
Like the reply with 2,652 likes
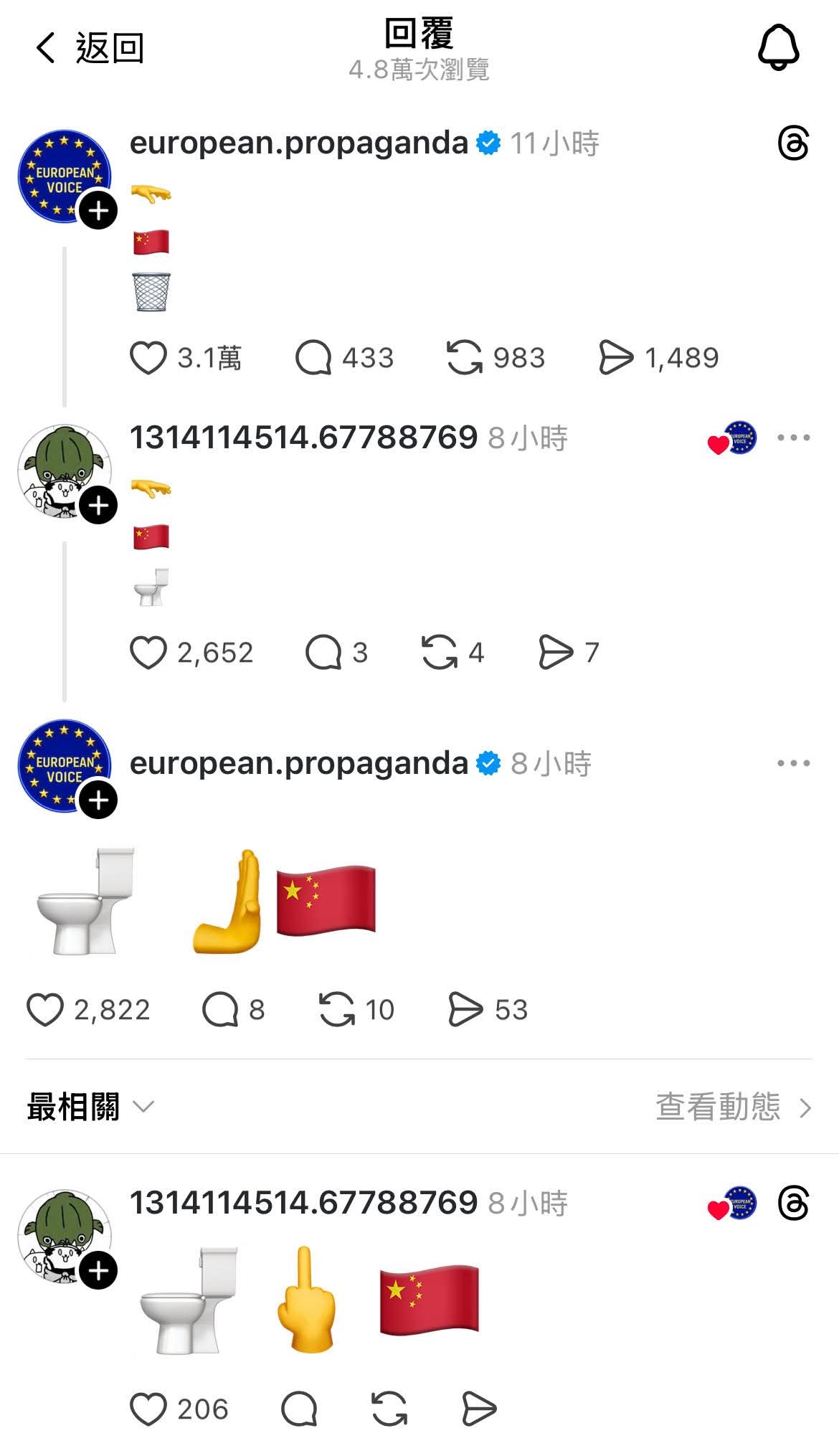pos(148,653)
